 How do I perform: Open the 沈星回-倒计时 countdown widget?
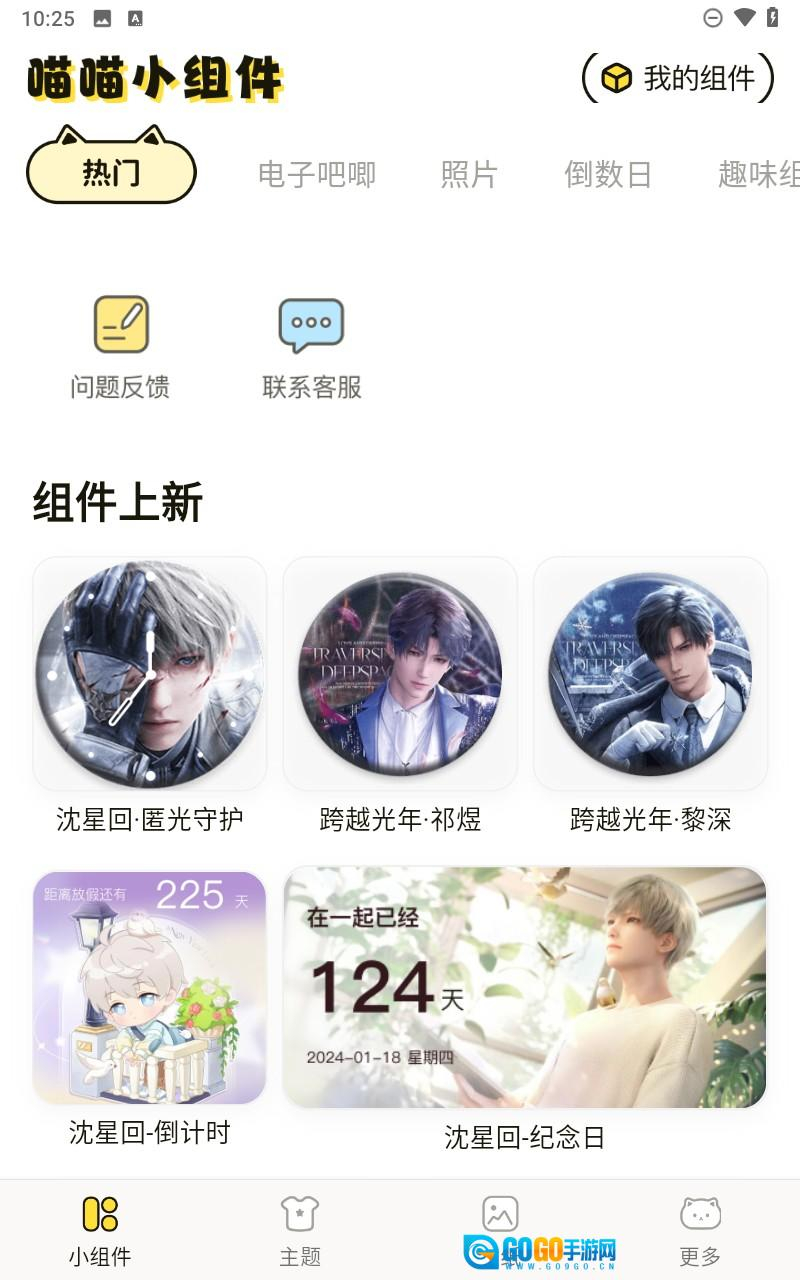(150, 988)
